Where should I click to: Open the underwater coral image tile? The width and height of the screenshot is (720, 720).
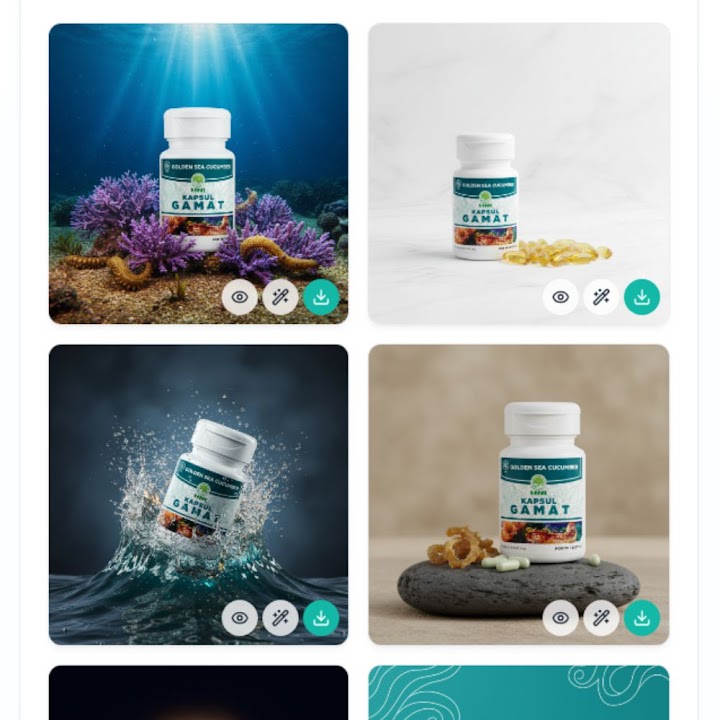[x=198, y=150]
